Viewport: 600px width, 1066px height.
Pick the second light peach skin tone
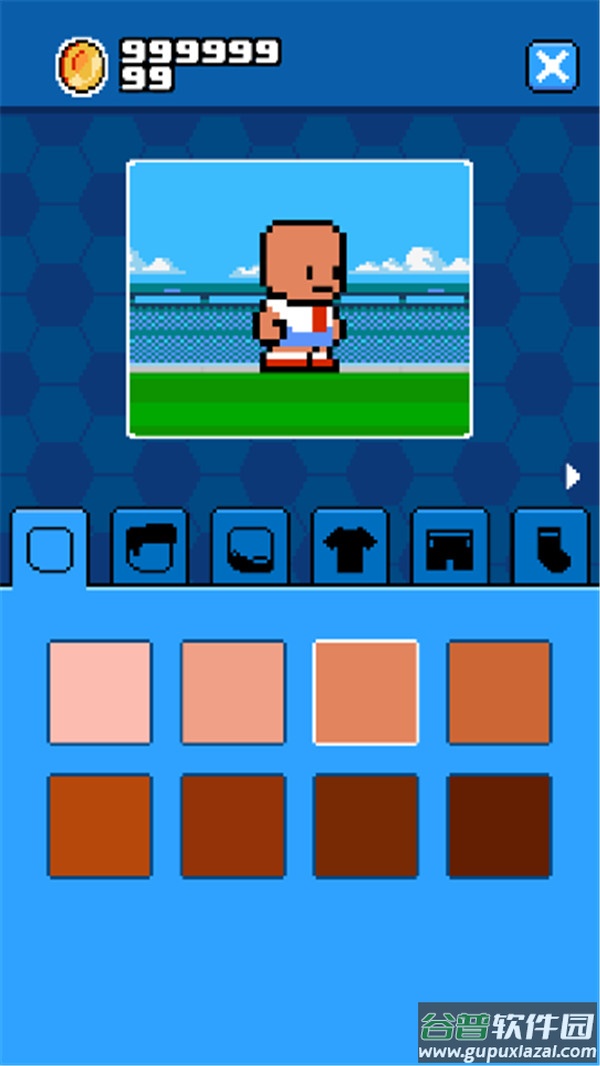coord(233,692)
